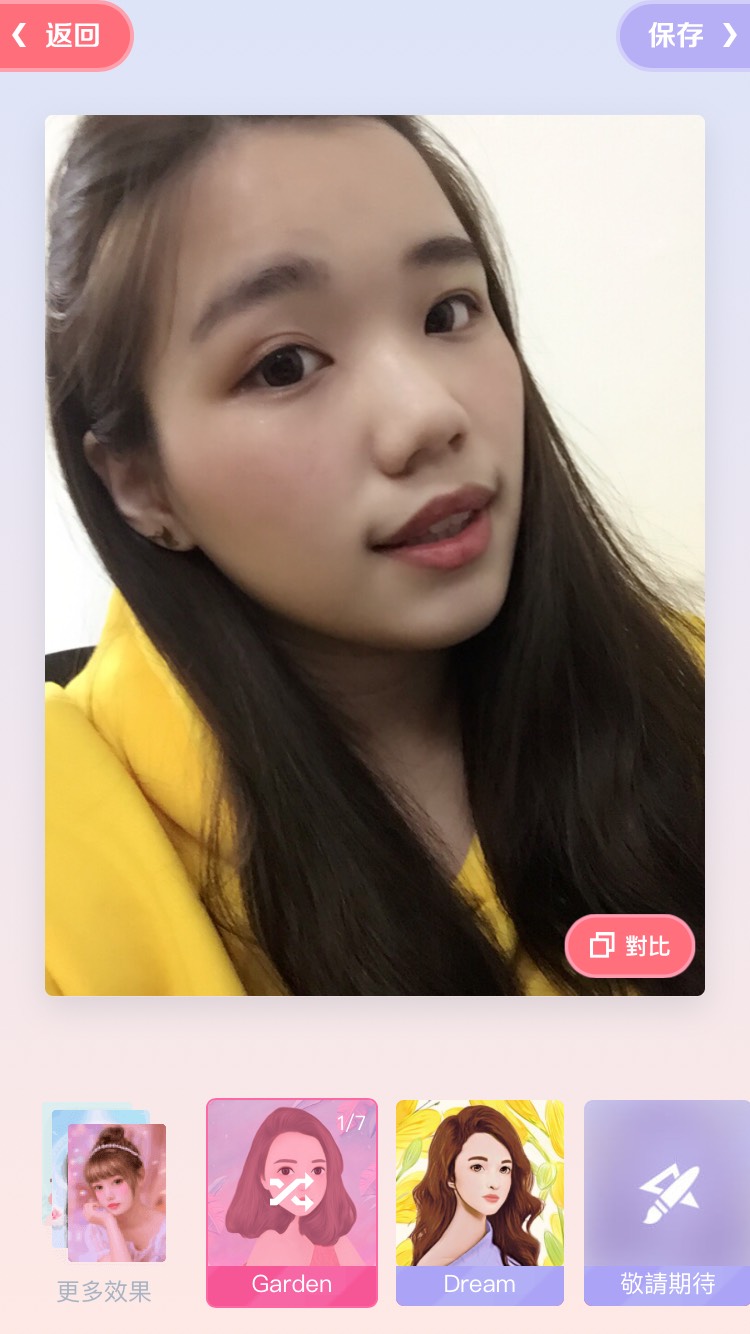Save the photo with 保存
This screenshot has width=750, height=1334.
[686, 36]
